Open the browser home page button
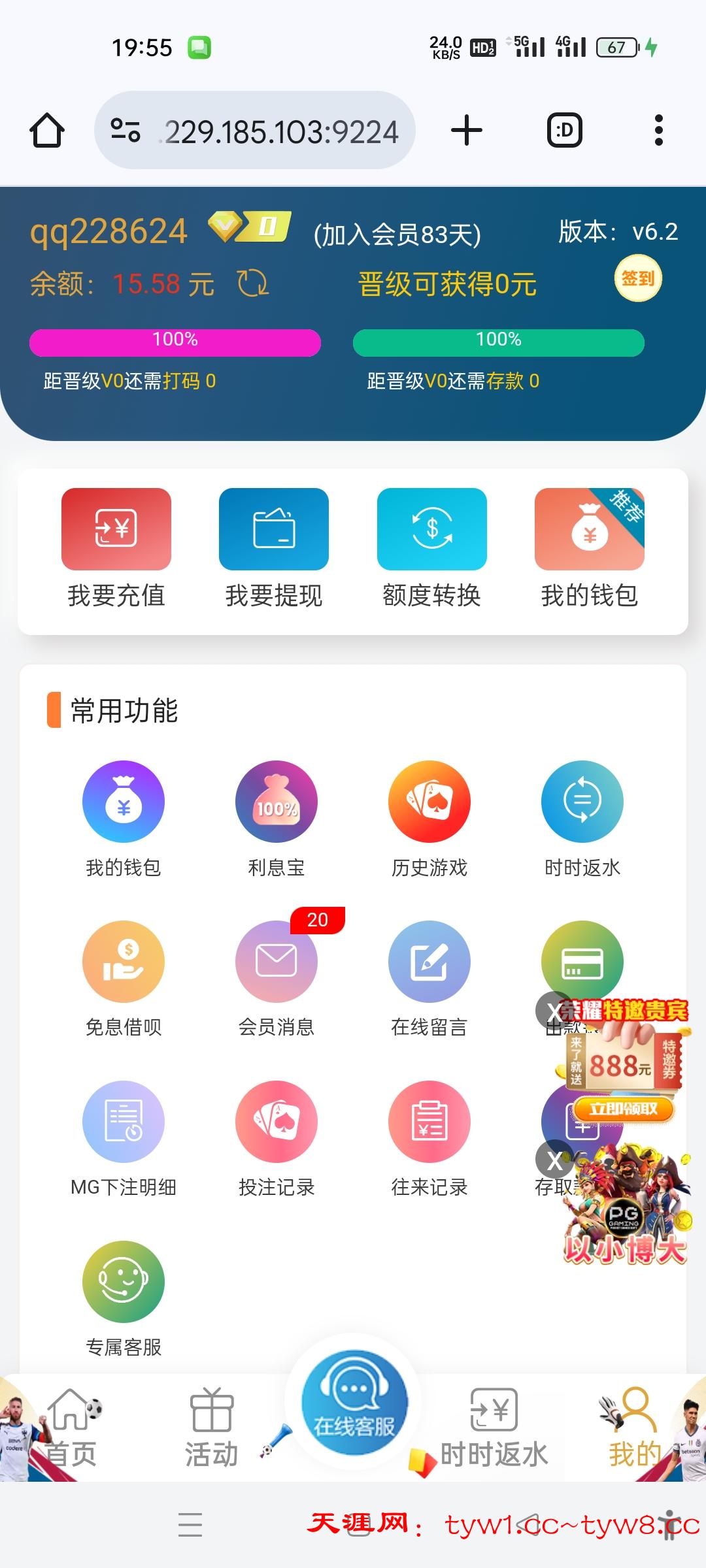The image size is (706, 1568). (47, 131)
